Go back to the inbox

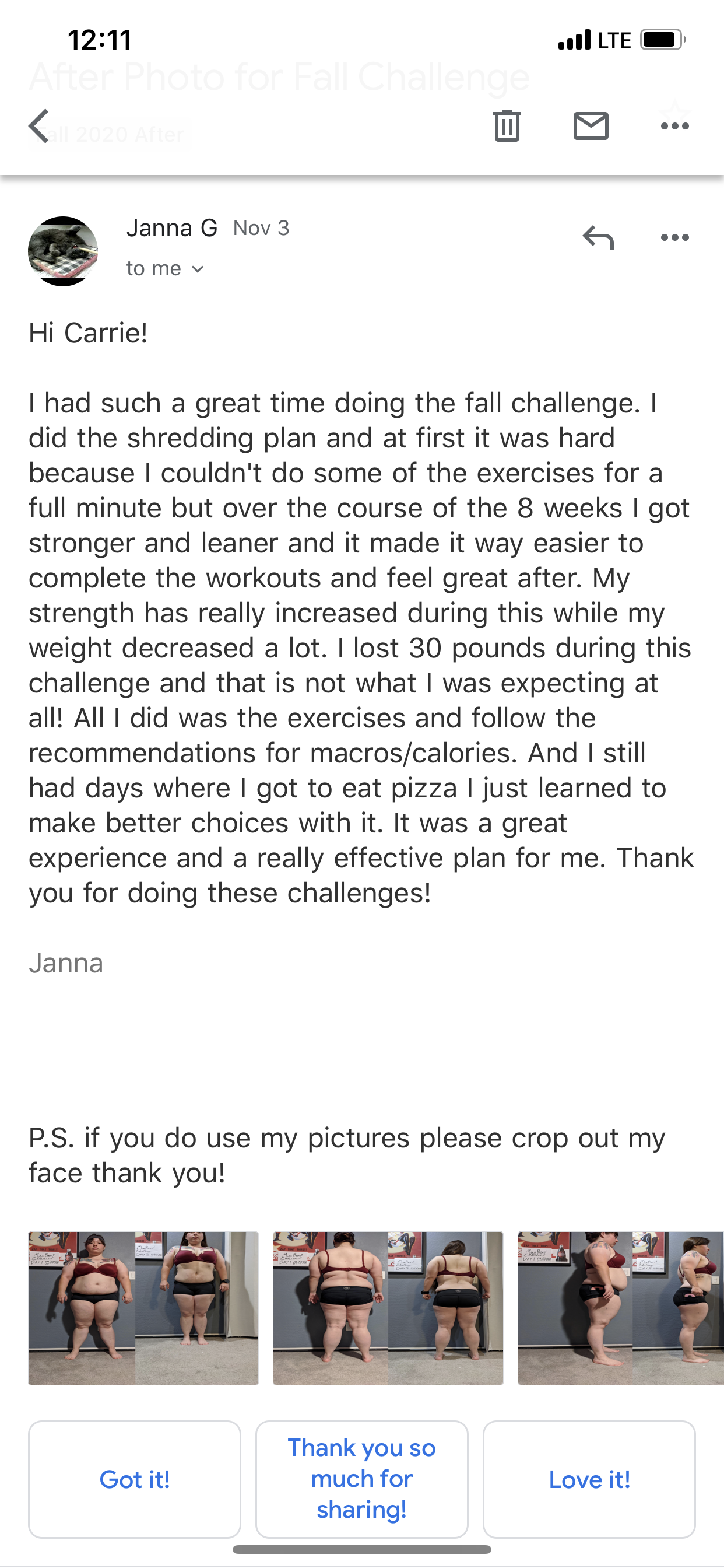tap(40, 126)
